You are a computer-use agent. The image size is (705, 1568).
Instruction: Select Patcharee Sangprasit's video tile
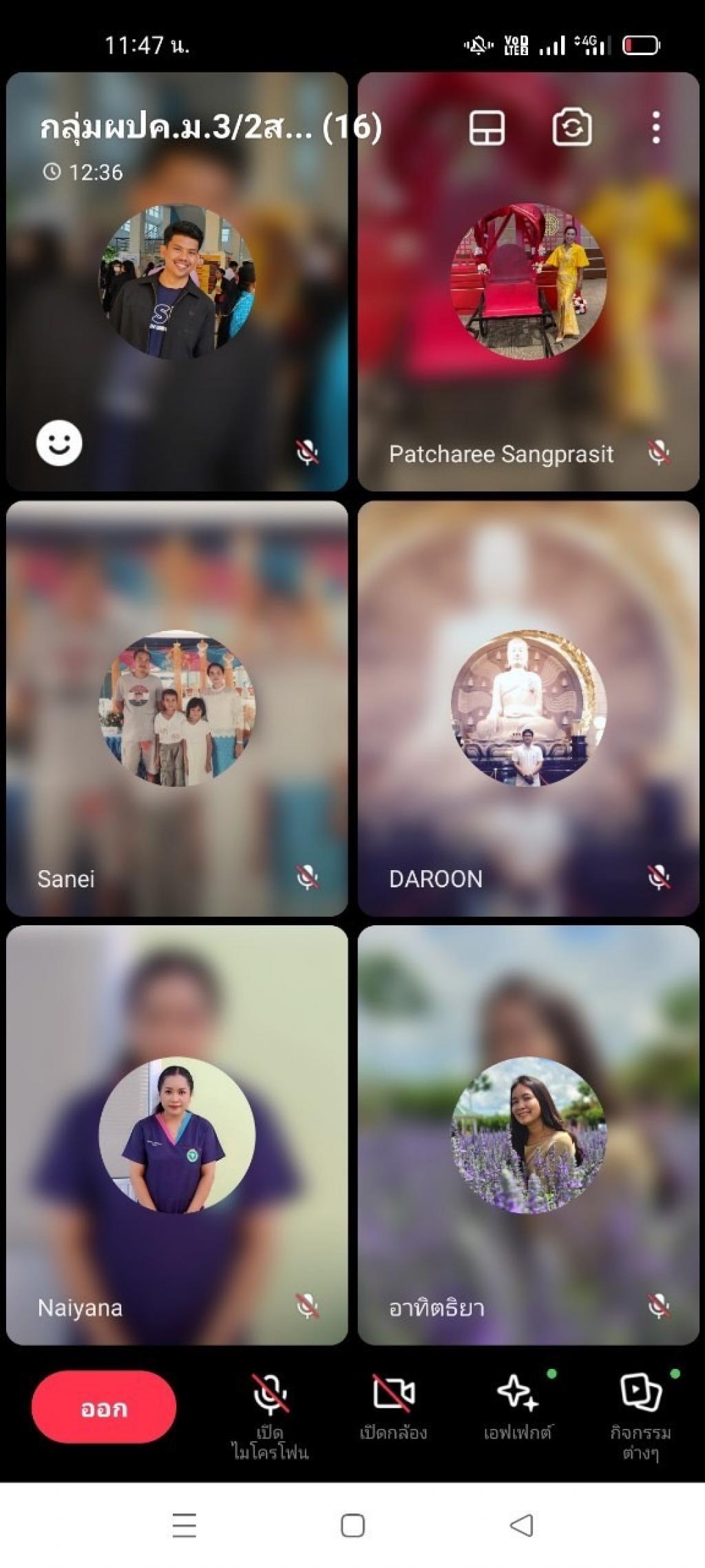529,282
